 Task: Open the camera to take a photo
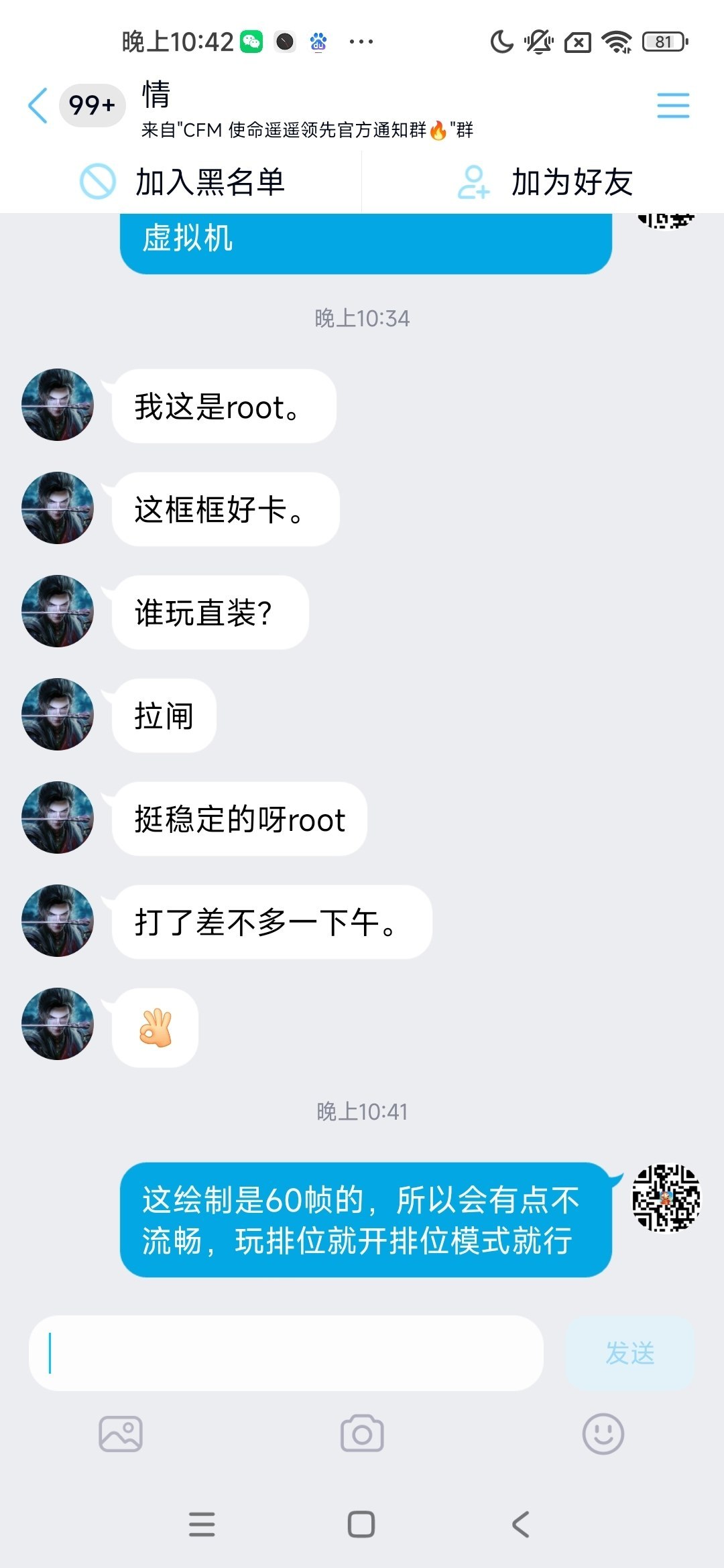pyautogui.click(x=362, y=1431)
